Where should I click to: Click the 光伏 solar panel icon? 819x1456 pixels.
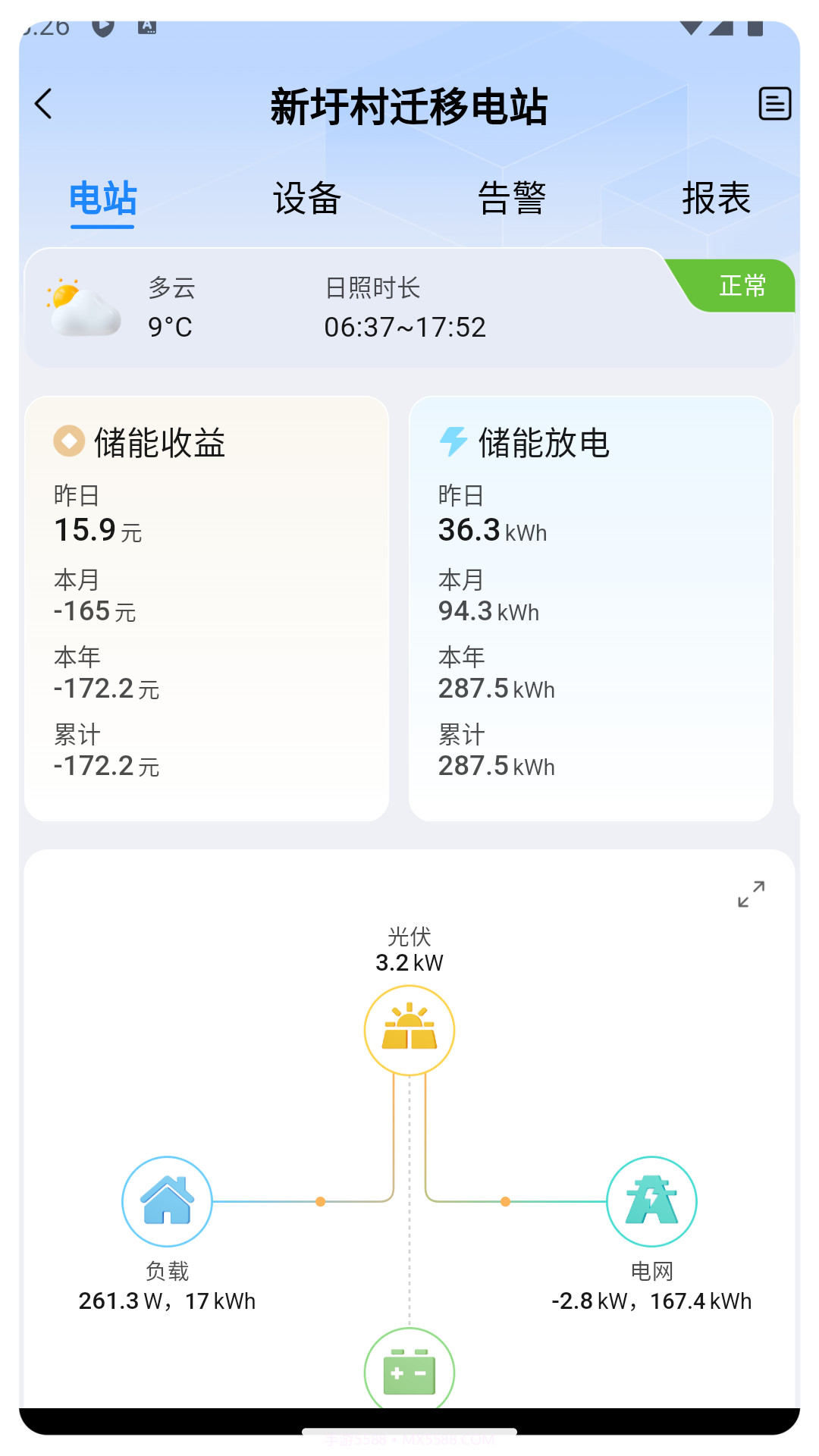click(x=409, y=1029)
